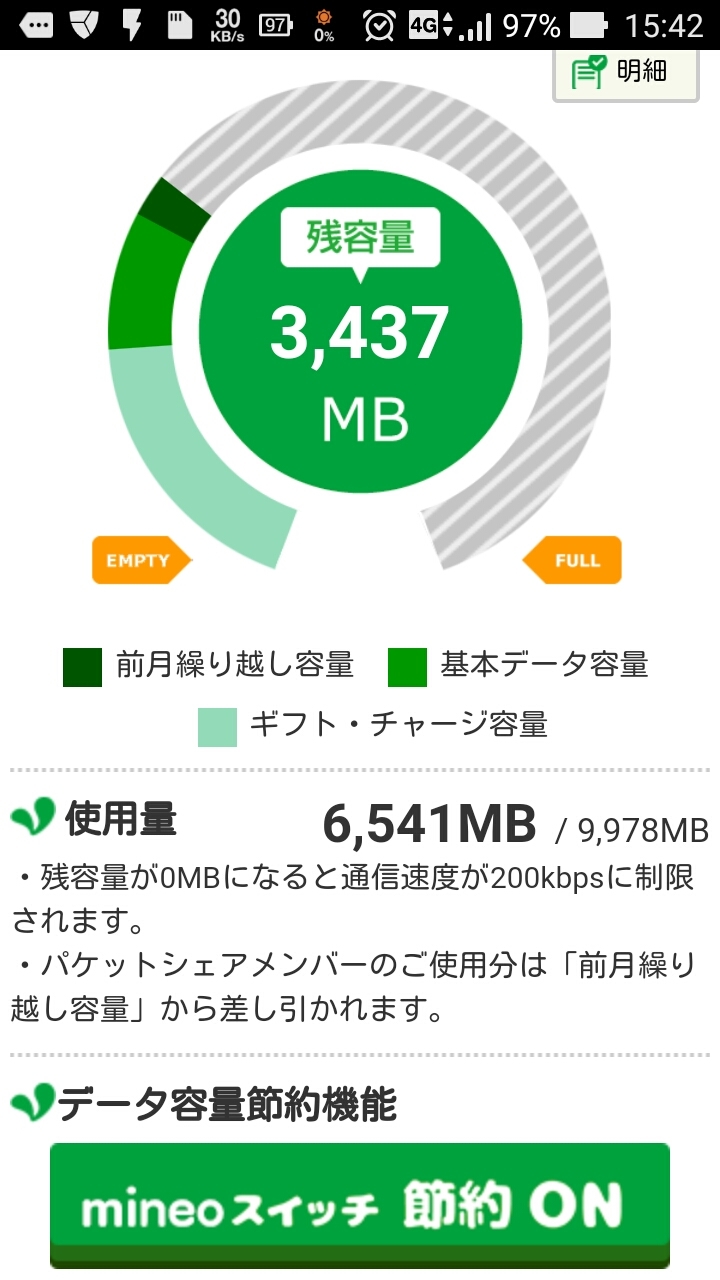Open the 明細 details button

coord(626,74)
